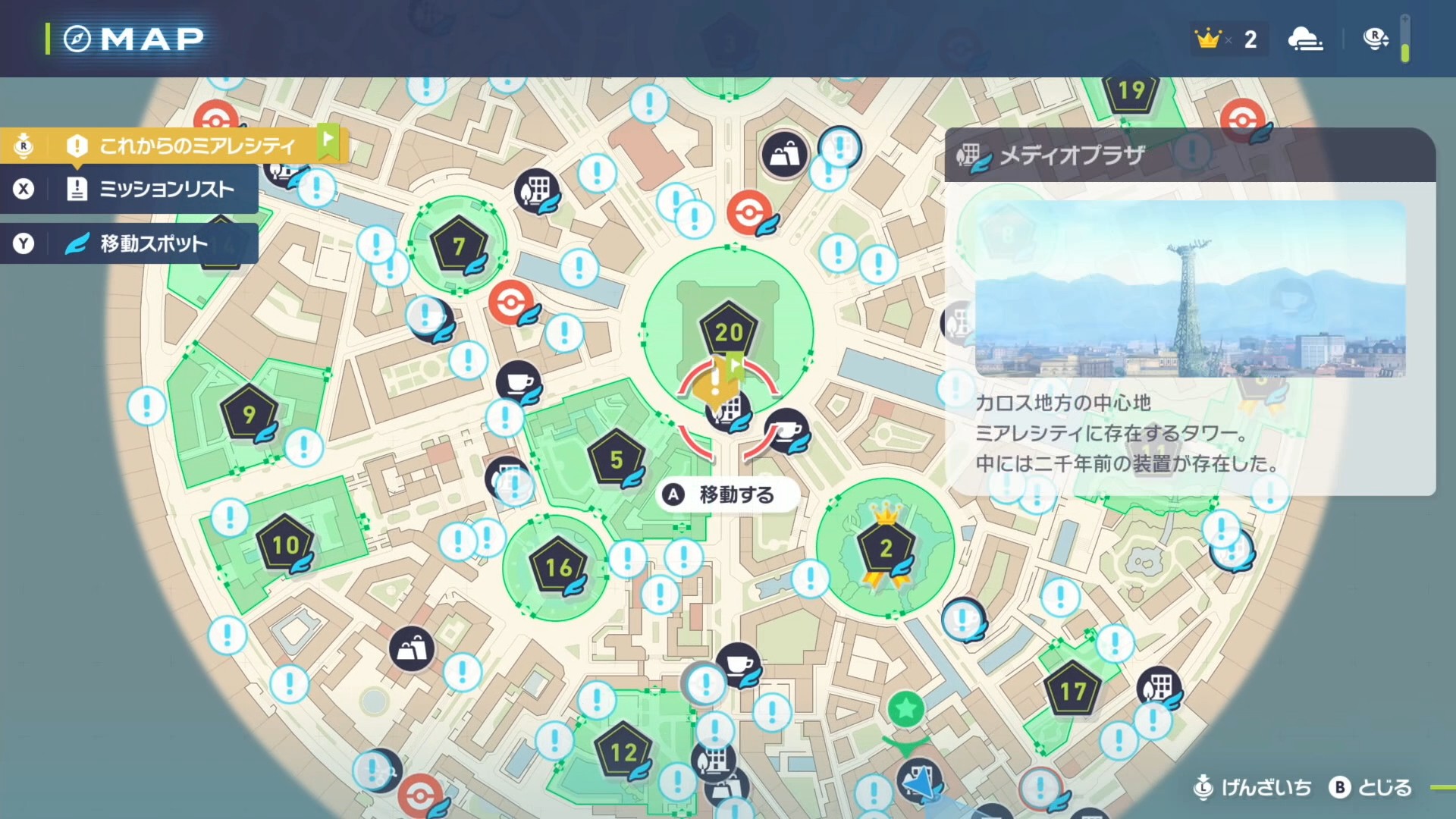Viewport: 1456px width, 819px height.
Task: Select wild zone 17 marker
Action: tap(1072, 691)
